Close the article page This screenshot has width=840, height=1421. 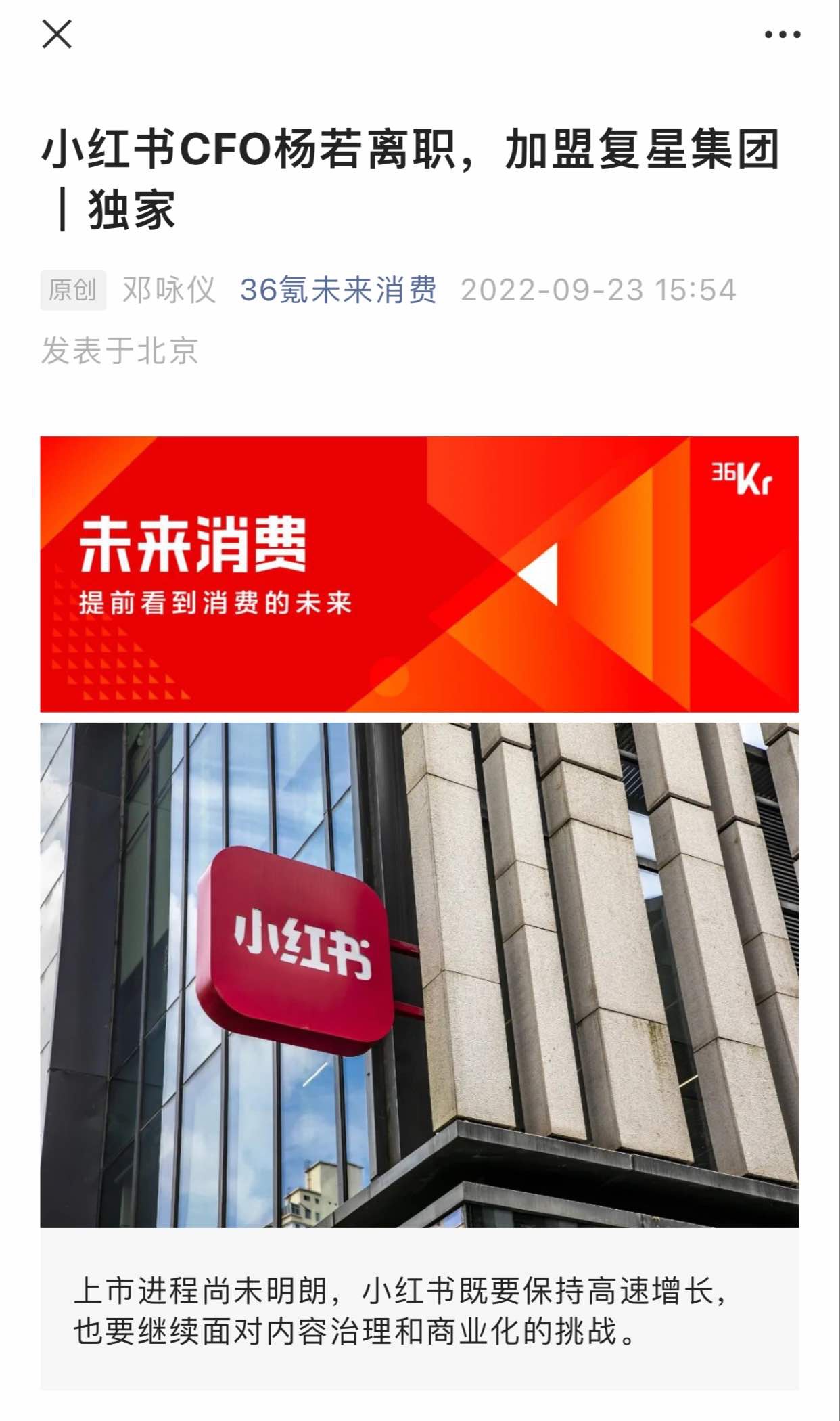(x=57, y=34)
